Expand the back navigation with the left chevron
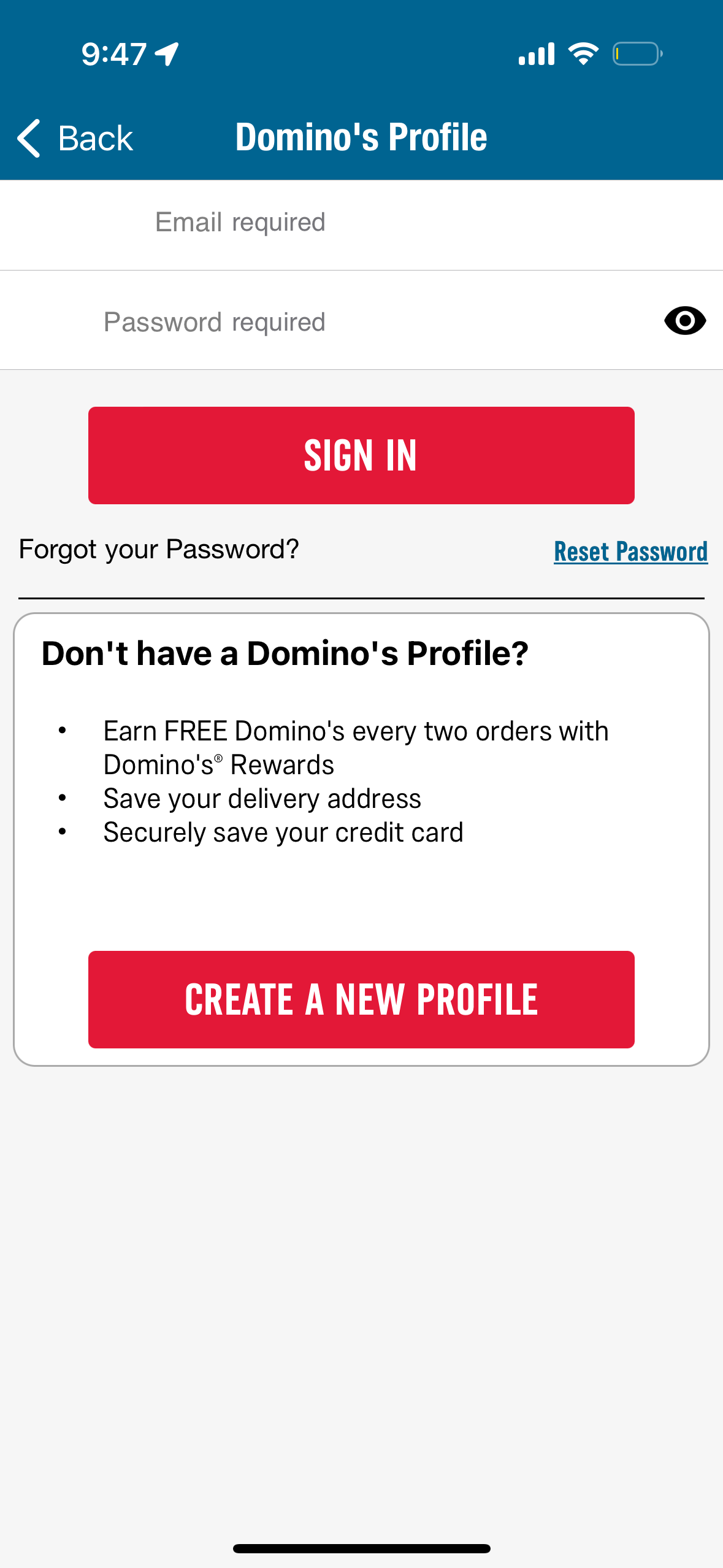Screen dimensions: 723x1568 [28, 138]
